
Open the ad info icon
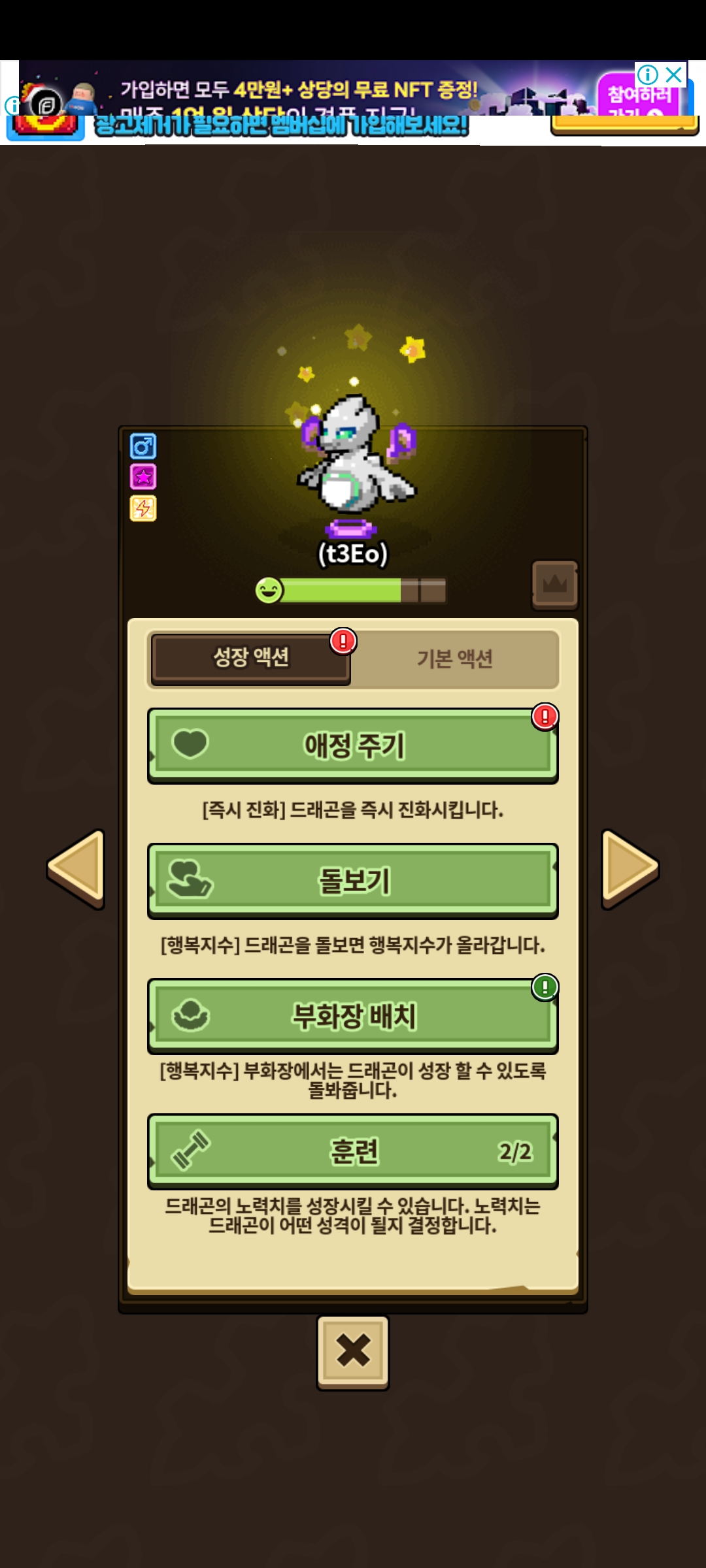(x=647, y=74)
